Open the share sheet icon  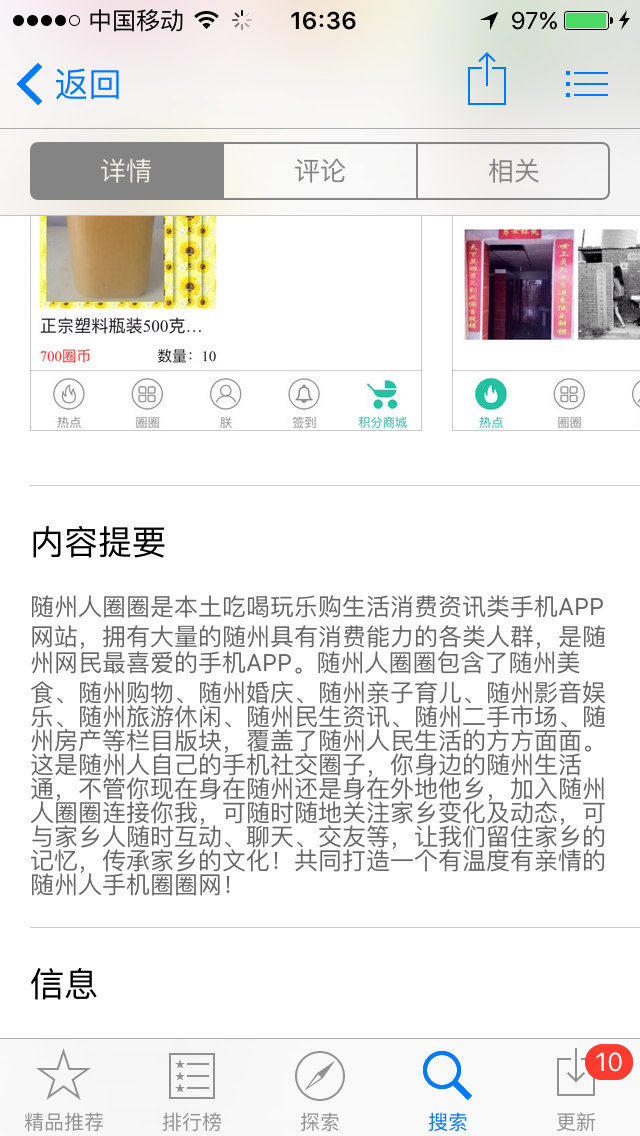pos(486,78)
